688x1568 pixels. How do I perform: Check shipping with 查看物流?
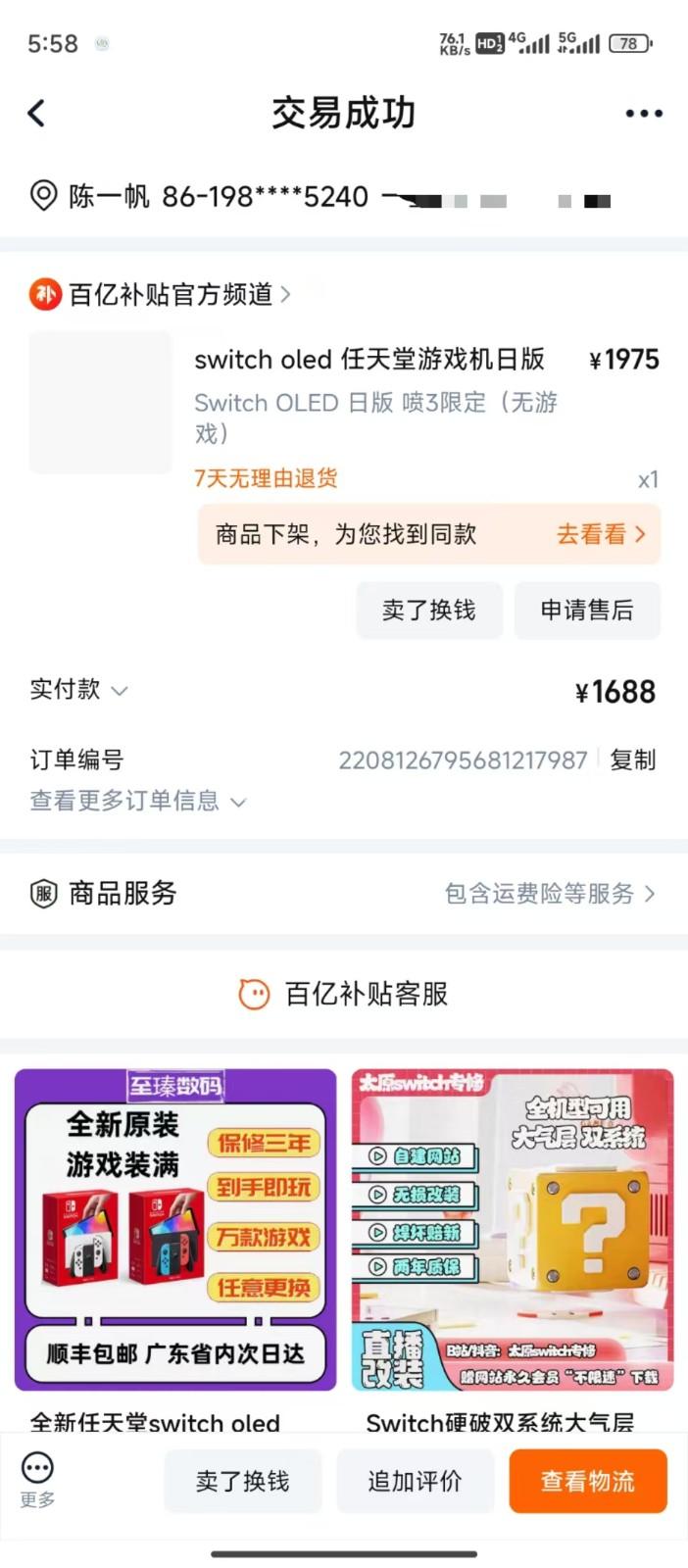click(x=587, y=1481)
